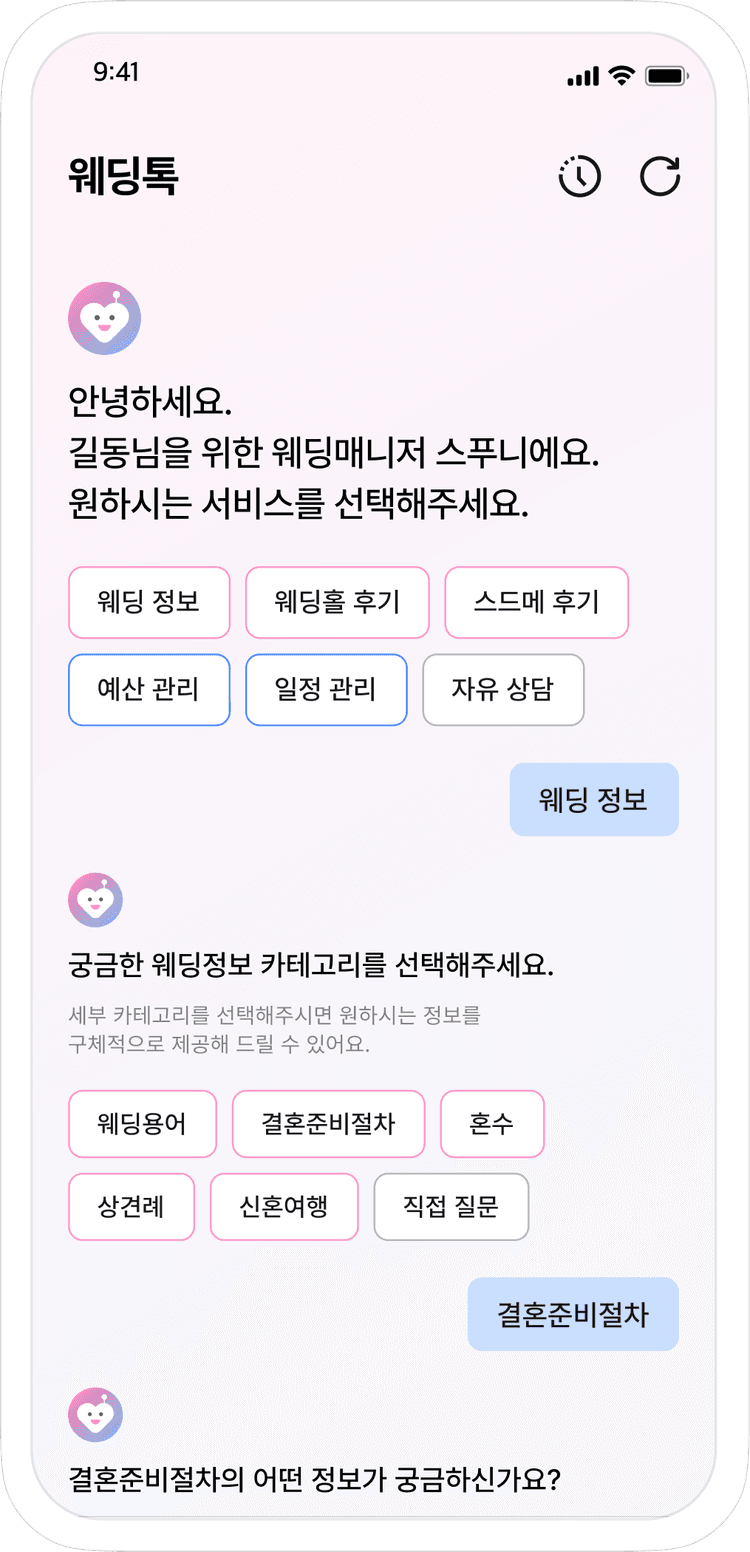The width and height of the screenshot is (750, 1552).
Task: Select the 혼수 category
Action: click(x=492, y=1123)
